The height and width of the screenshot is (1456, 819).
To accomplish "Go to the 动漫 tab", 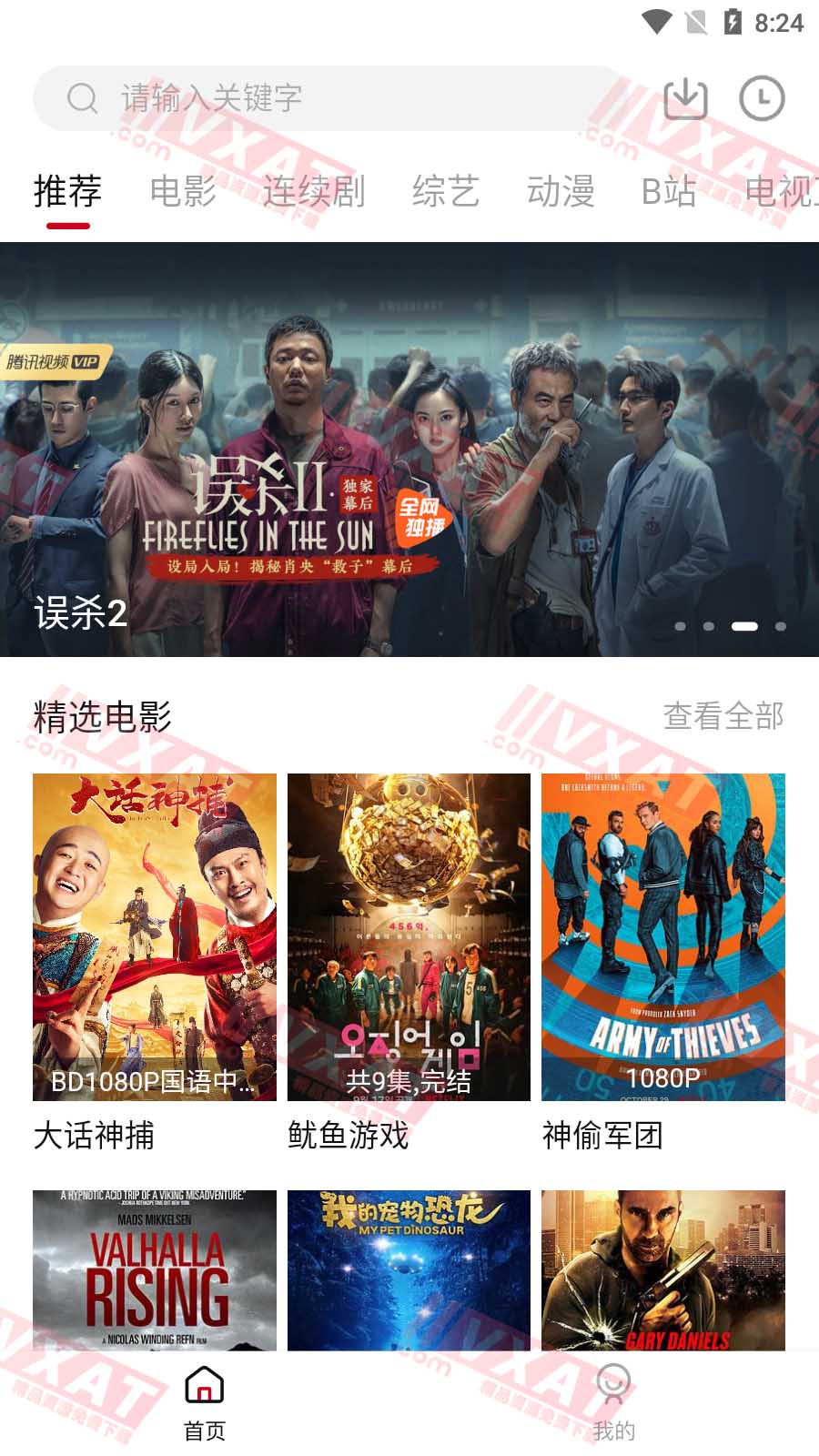I will point(561,192).
